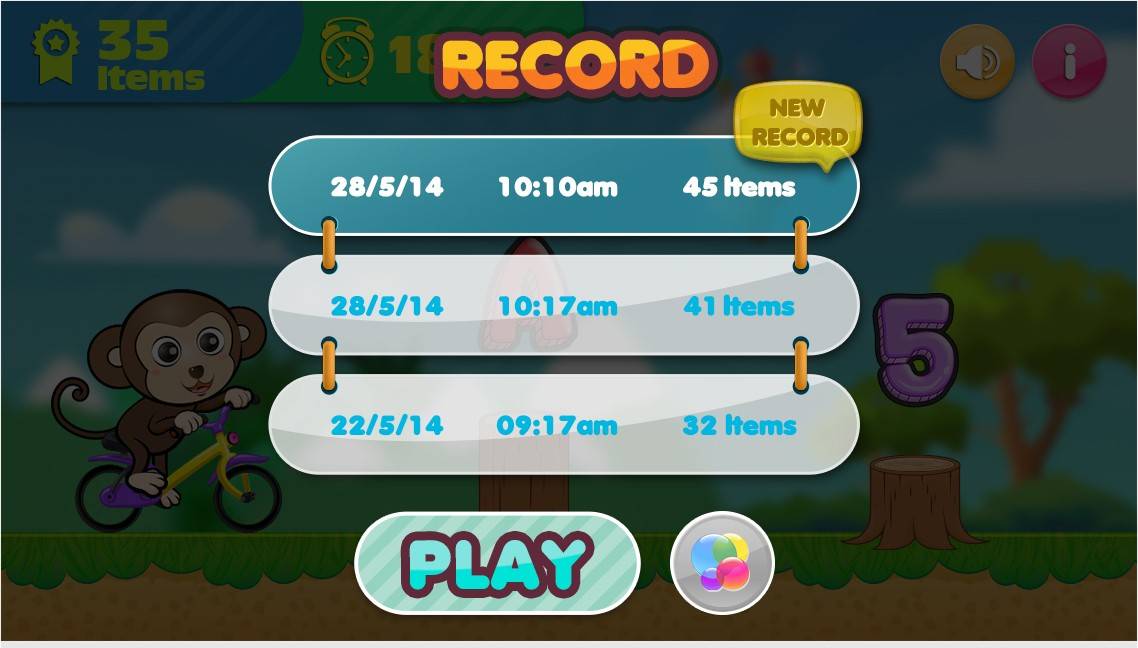The image size is (1138, 648).
Task: Tap the PLAY button
Action: [497, 563]
